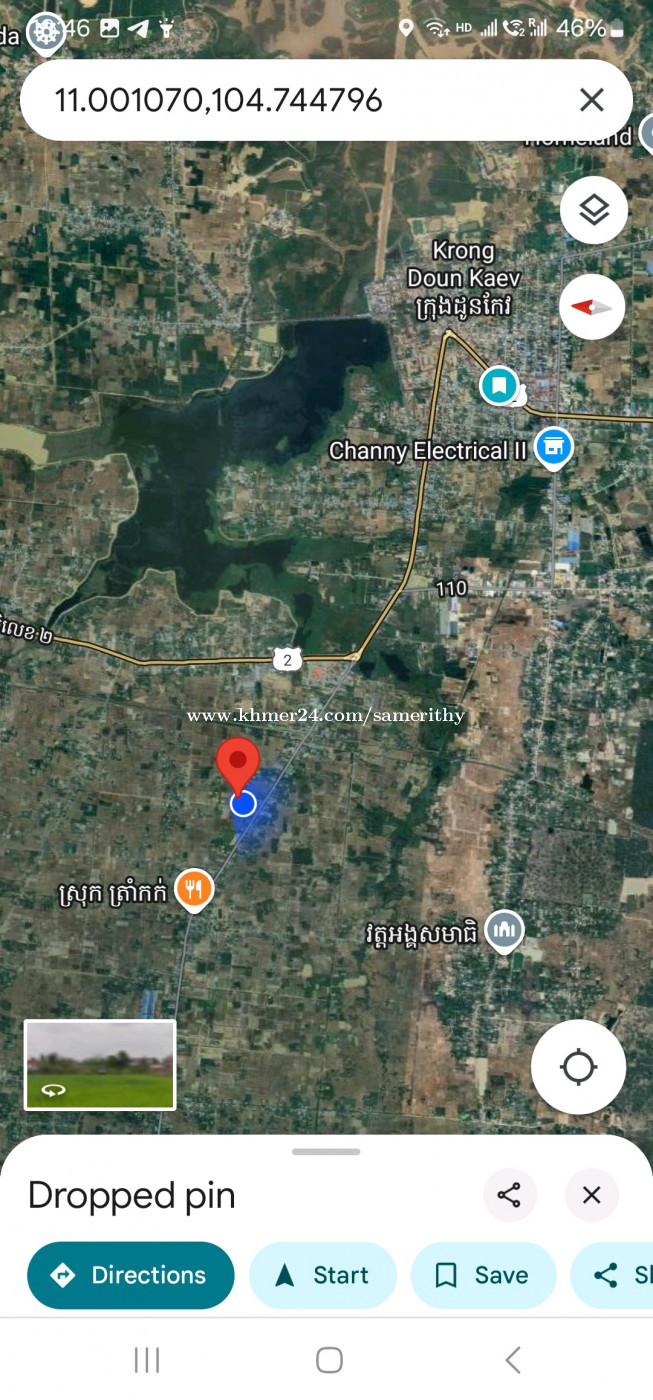Open recent apps from navigation bar
The width and height of the screenshot is (653, 1400).
[x=147, y=1359]
